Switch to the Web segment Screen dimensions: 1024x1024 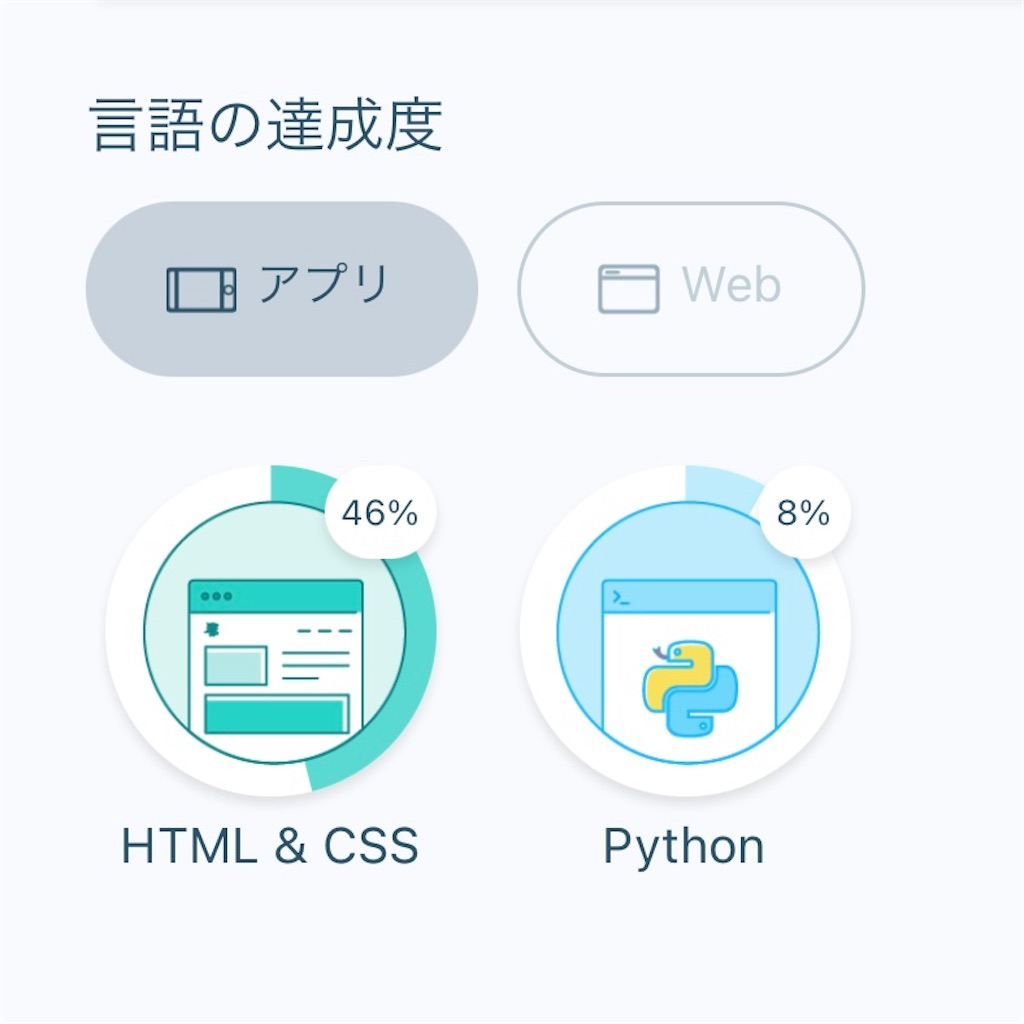click(x=690, y=289)
